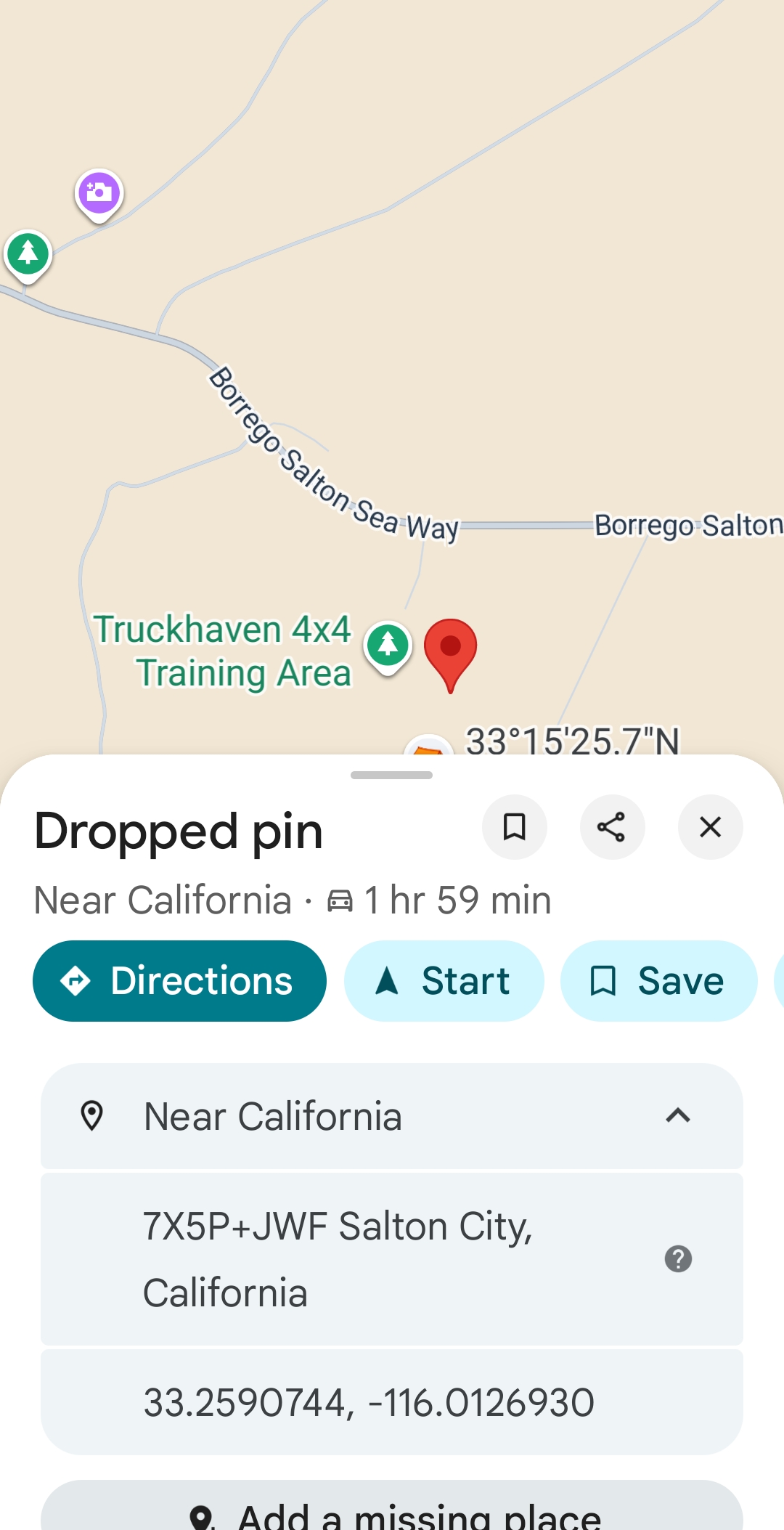Tap the Save chip
The height and width of the screenshot is (1530, 784).
658,981
